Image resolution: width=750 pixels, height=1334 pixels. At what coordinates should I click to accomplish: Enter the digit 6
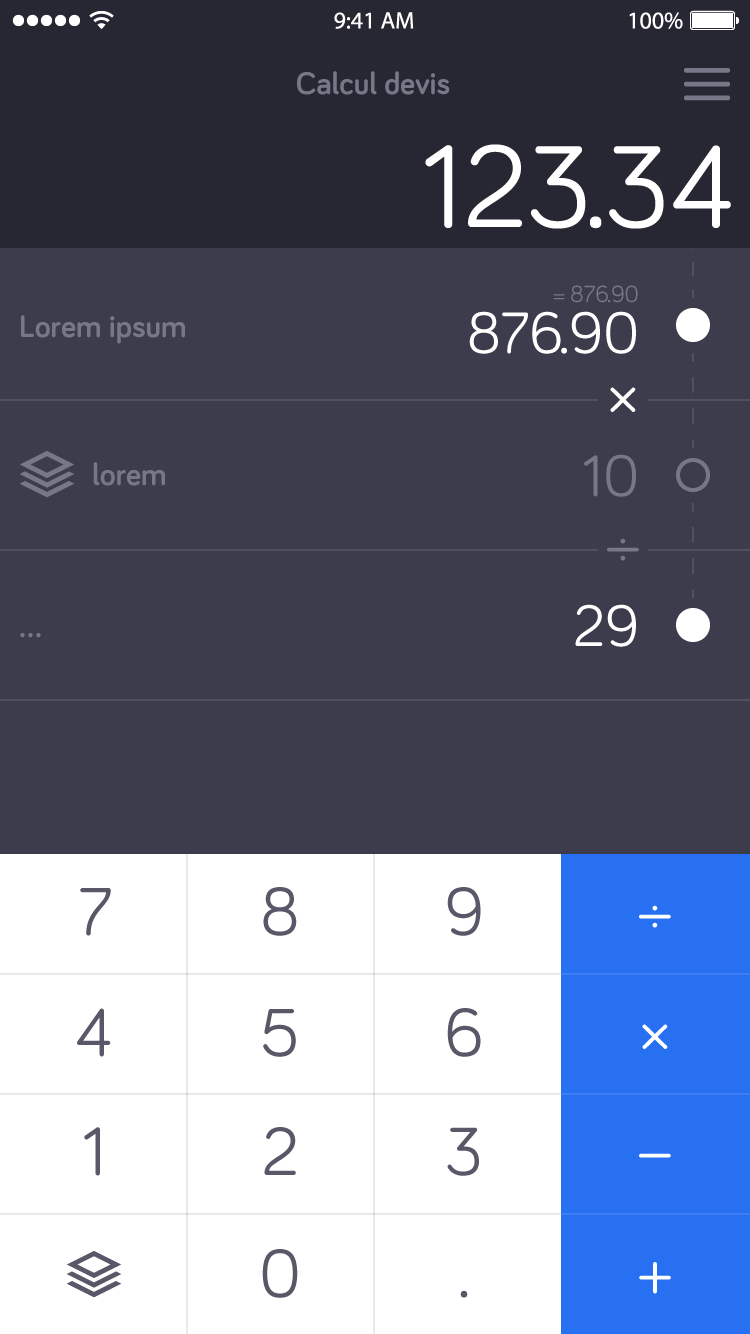coord(467,1034)
